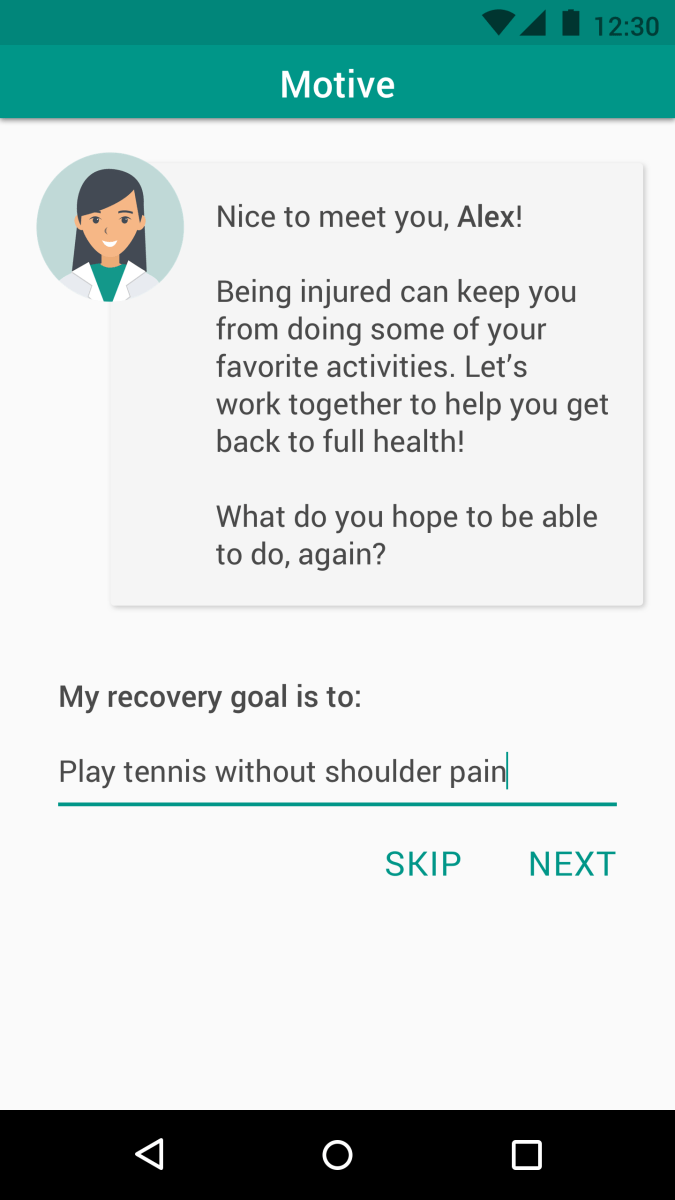
Task: Go back using the system back button
Action: click(150, 1155)
